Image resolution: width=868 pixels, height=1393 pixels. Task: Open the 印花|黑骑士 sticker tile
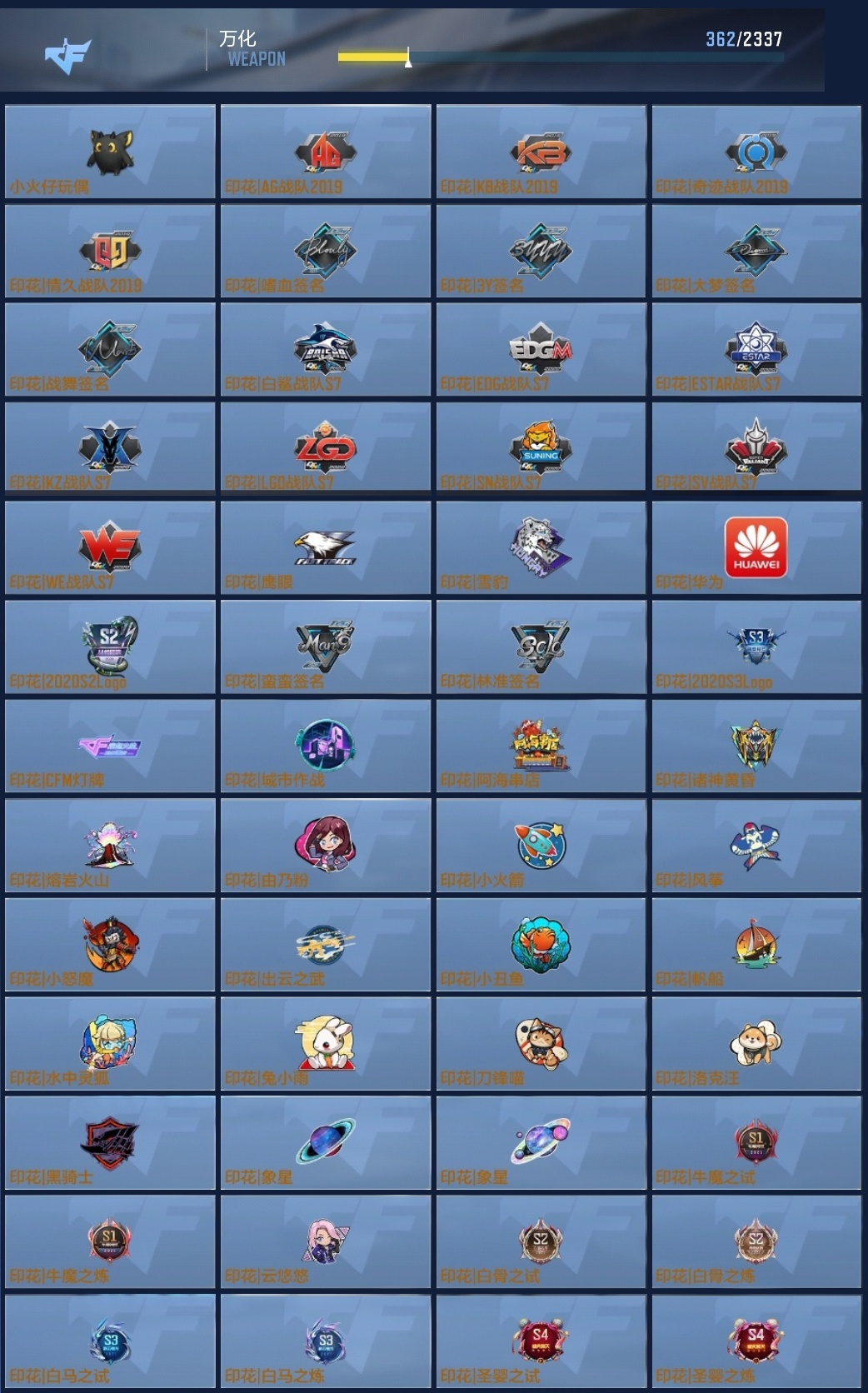point(110,1142)
